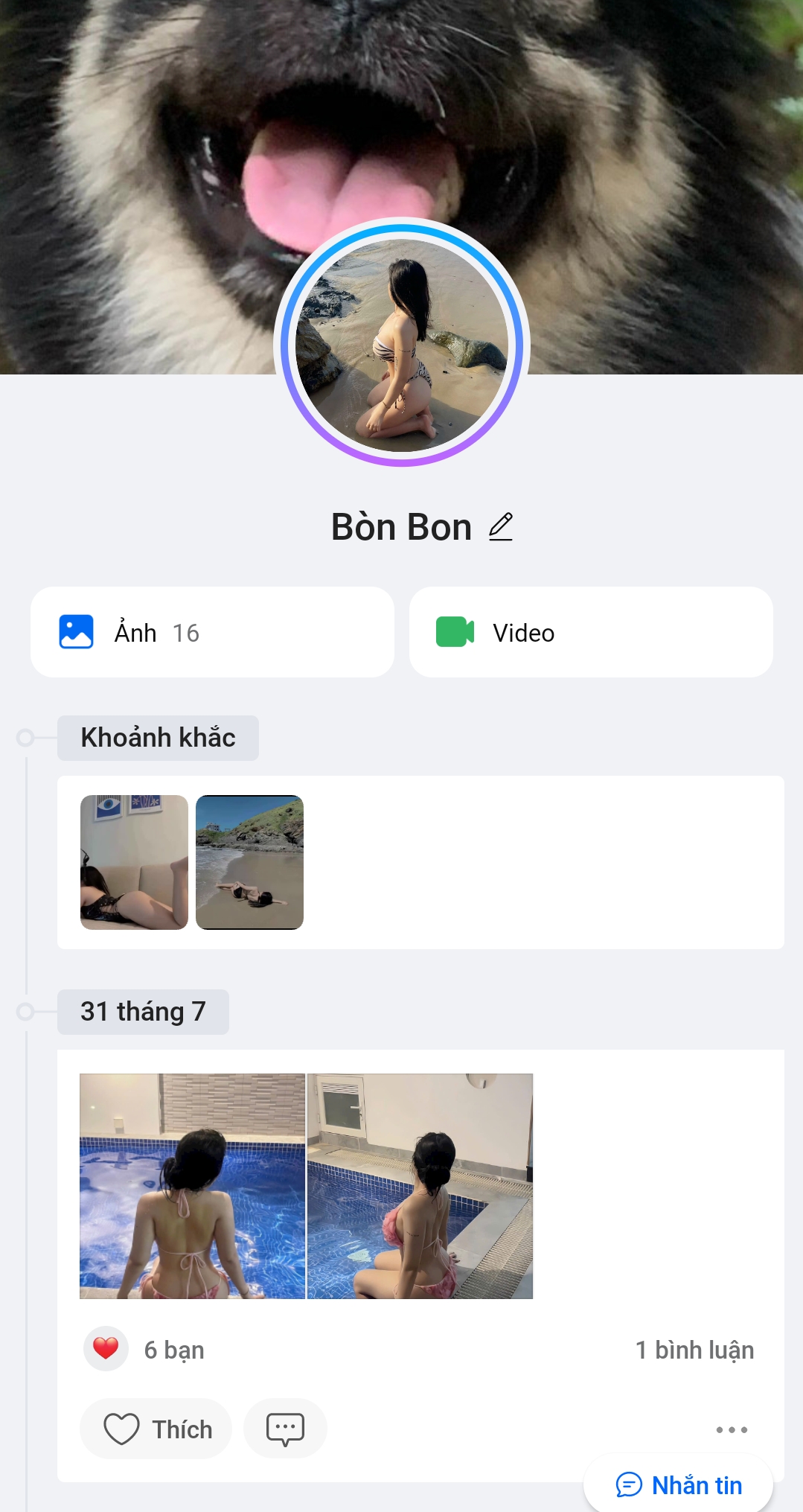
Task: View the first pool photo from 31 tháng 7
Action: (x=192, y=1186)
